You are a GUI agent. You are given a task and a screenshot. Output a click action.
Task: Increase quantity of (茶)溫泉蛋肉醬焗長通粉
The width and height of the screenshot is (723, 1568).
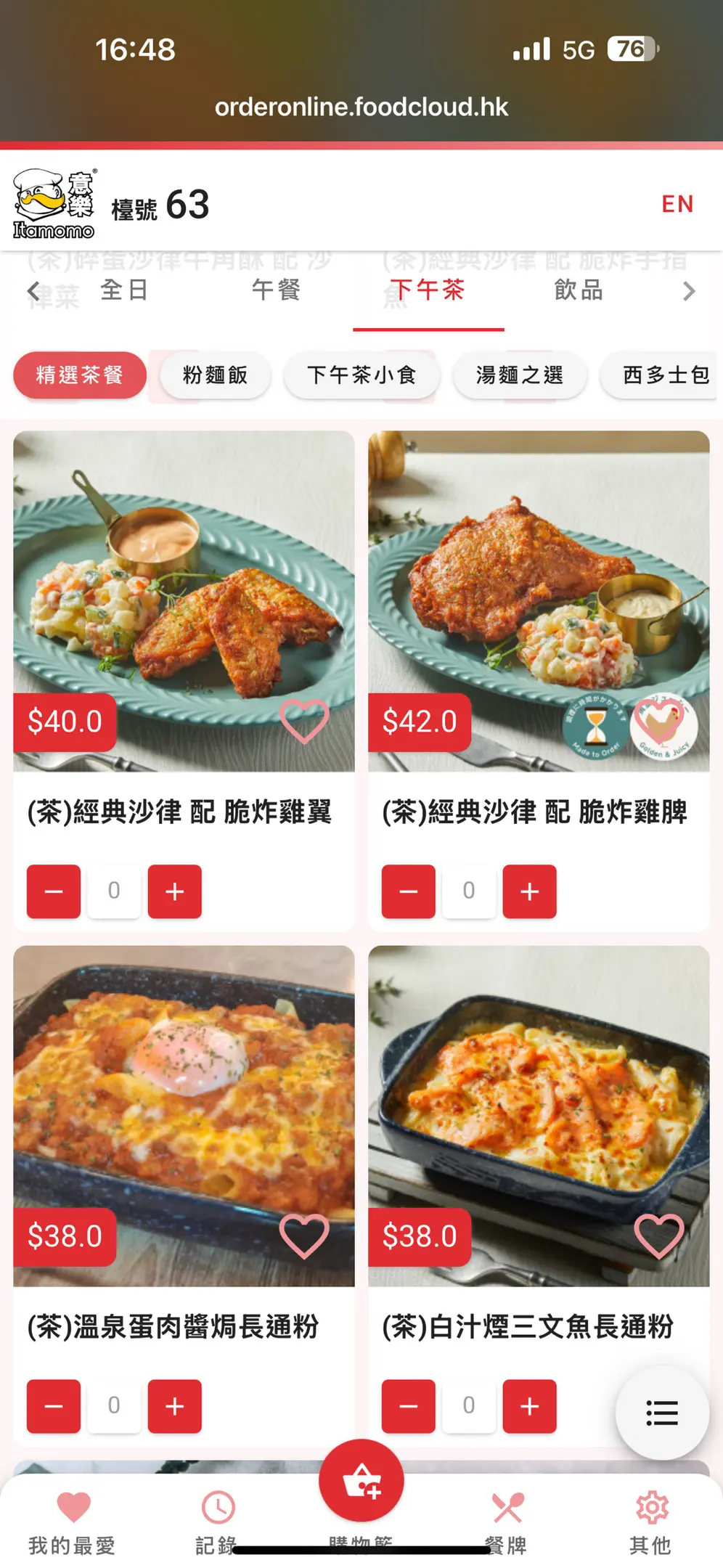click(174, 1406)
